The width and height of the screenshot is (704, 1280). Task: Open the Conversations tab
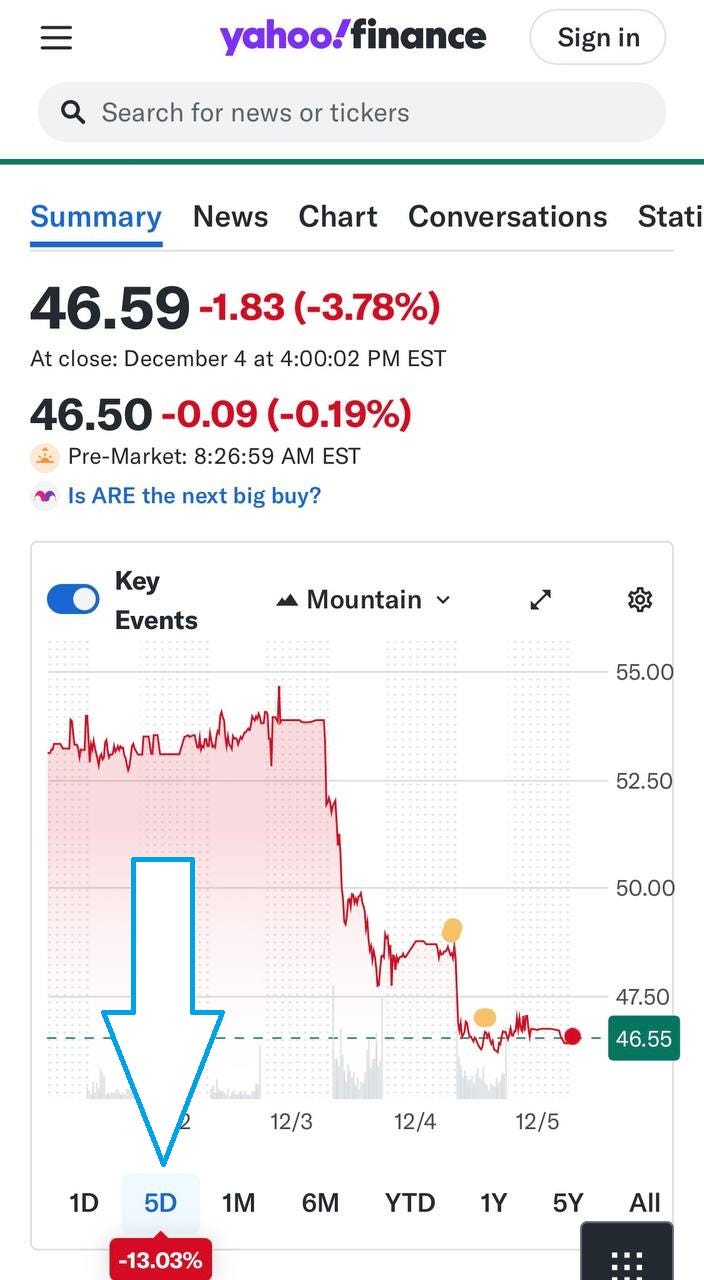click(507, 217)
